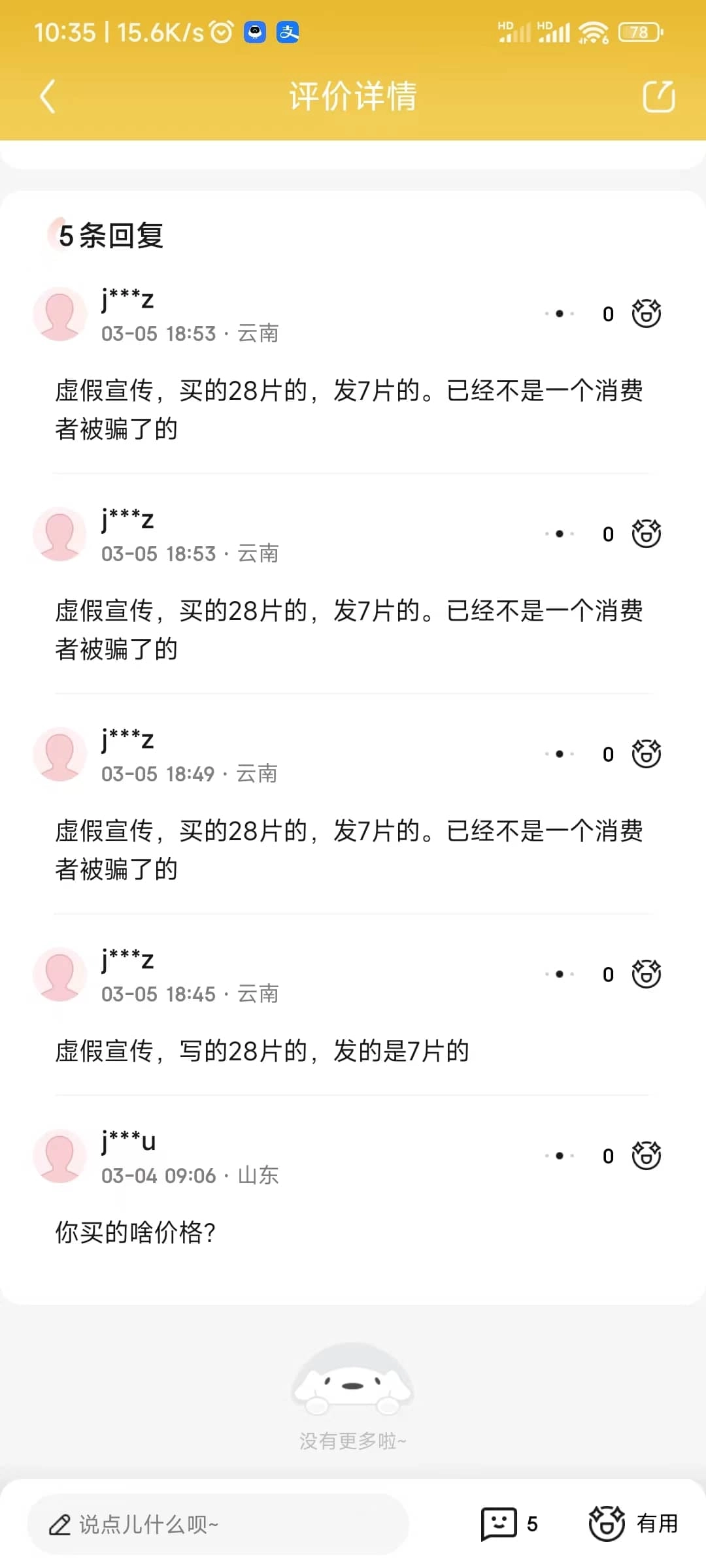The height and width of the screenshot is (1568, 706).
Task: Open more options on j***u's reply
Action: (560, 1156)
